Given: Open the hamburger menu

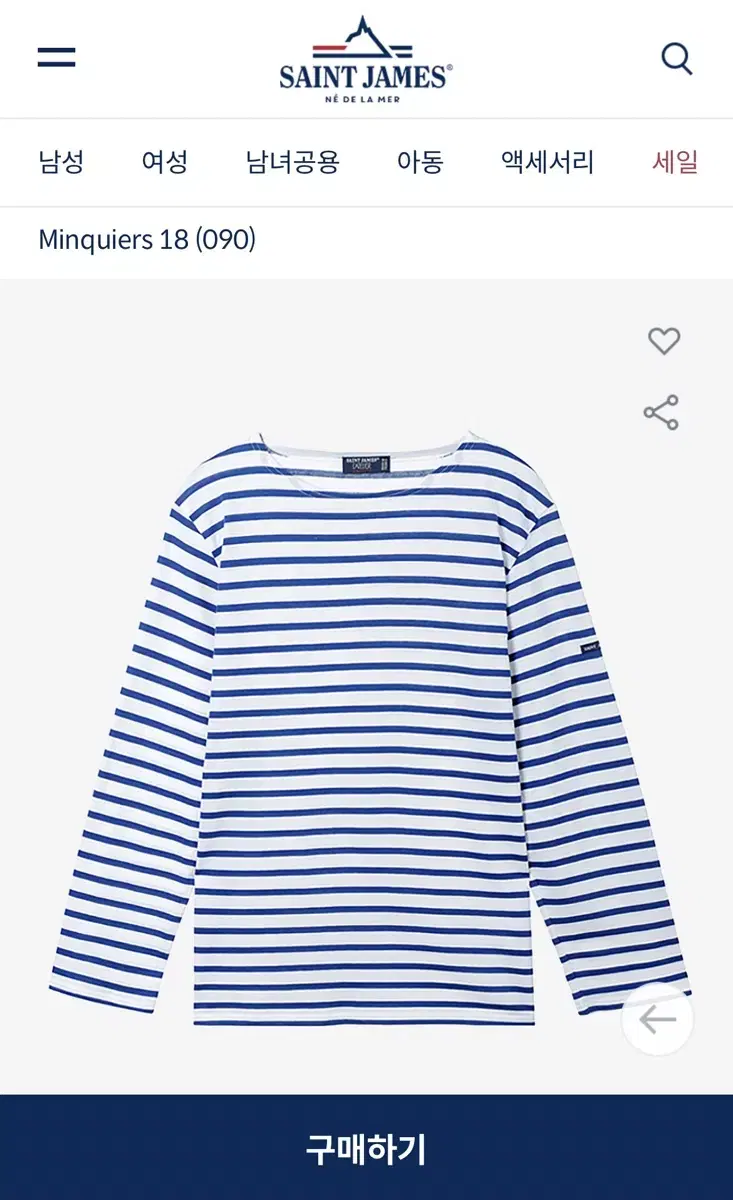Looking at the screenshot, I should (x=57, y=57).
